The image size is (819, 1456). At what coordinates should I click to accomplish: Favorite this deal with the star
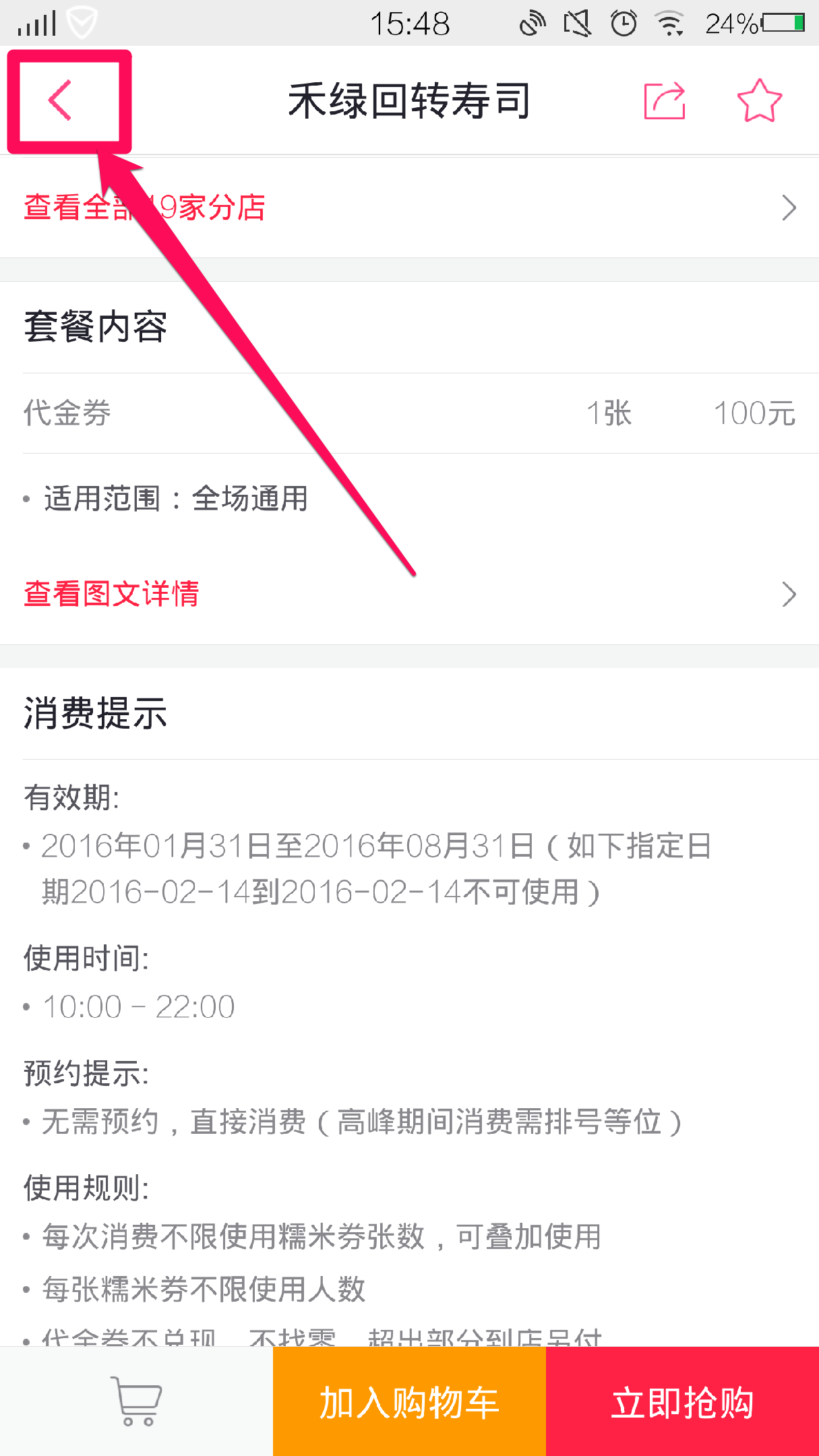[759, 101]
